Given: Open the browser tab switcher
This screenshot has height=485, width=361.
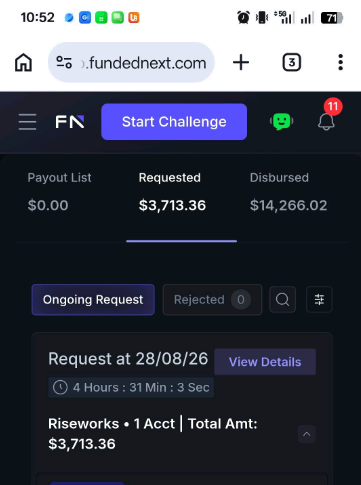Looking at the screenshot, I should click(x=292, y=62).
